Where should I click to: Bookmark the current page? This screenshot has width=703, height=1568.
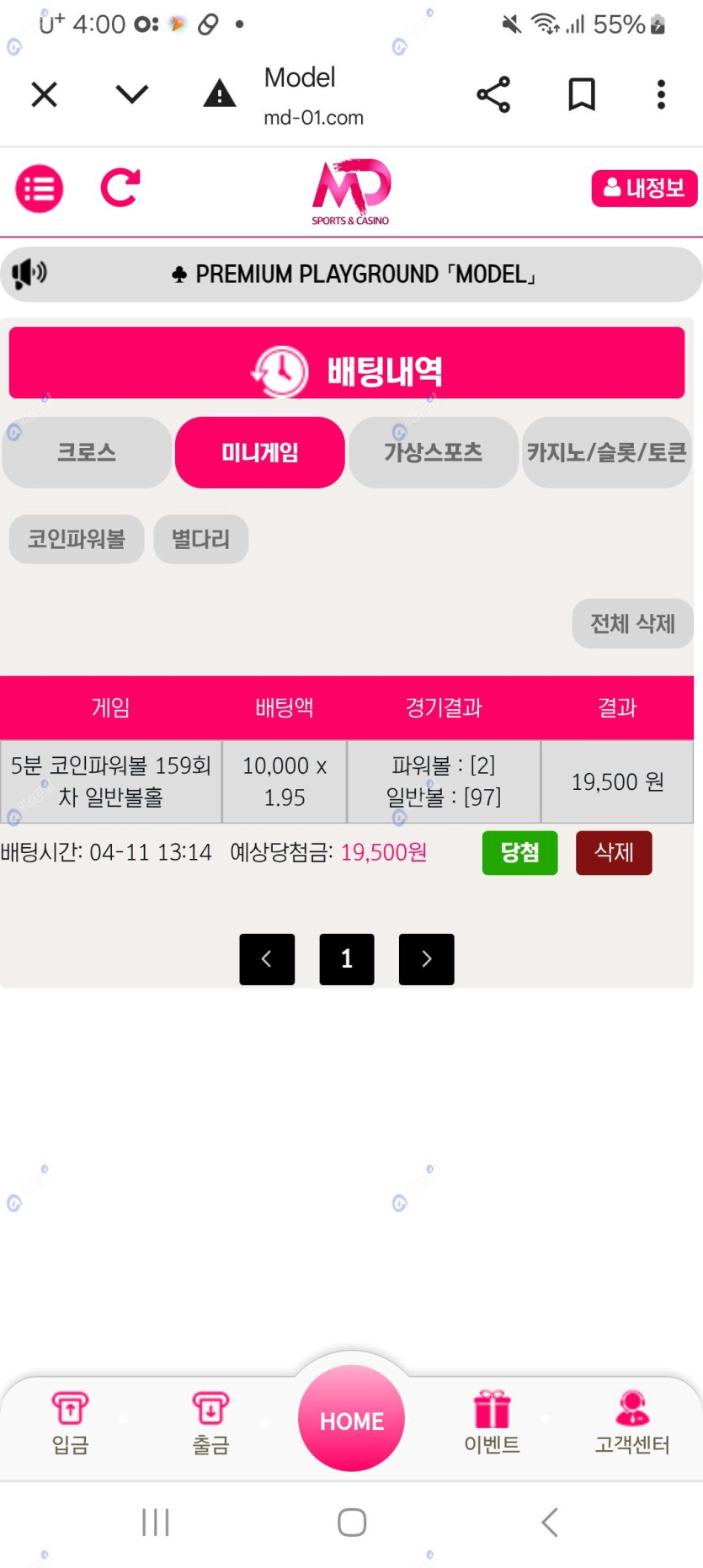pos(581,94)
